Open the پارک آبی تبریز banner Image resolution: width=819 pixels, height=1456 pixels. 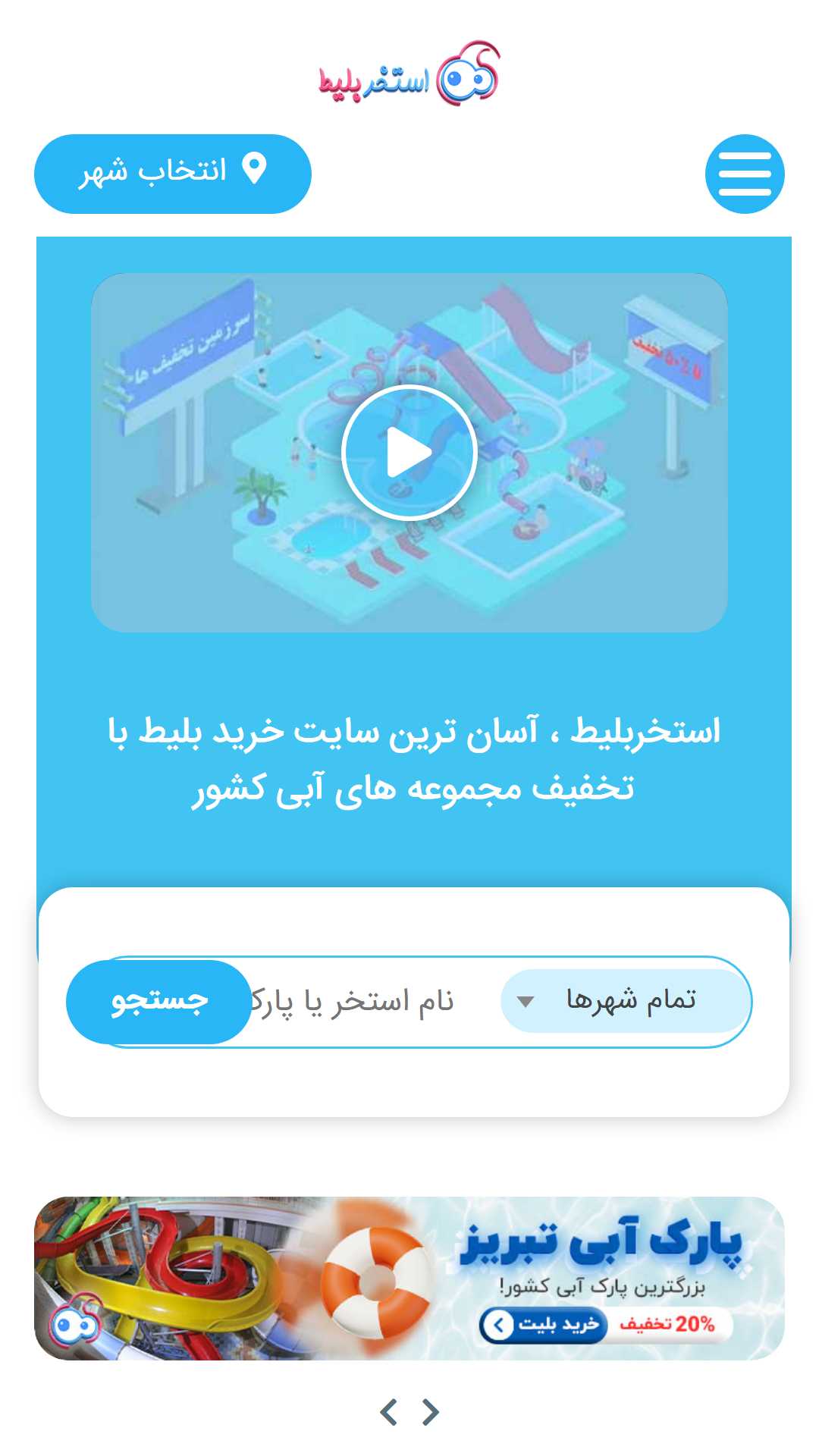click(409, 1279)
